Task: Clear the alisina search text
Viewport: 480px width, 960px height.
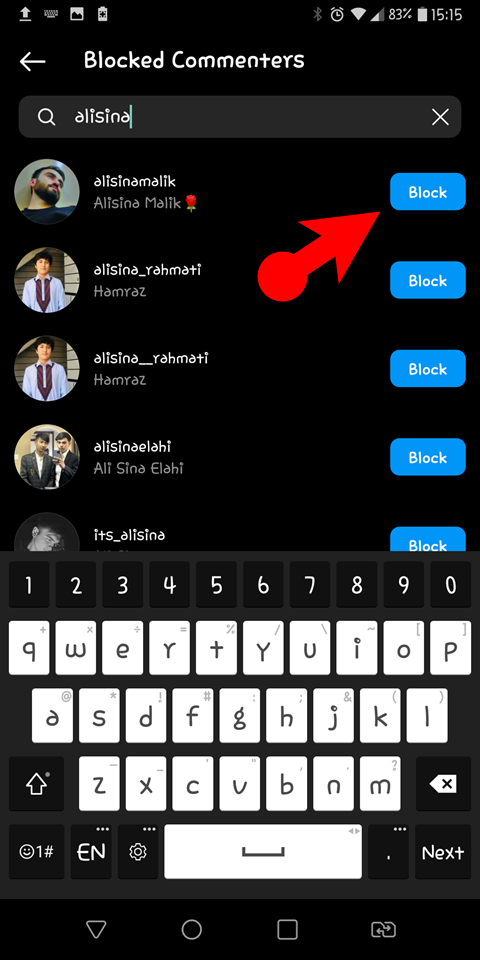Action: tap(440, 117)
